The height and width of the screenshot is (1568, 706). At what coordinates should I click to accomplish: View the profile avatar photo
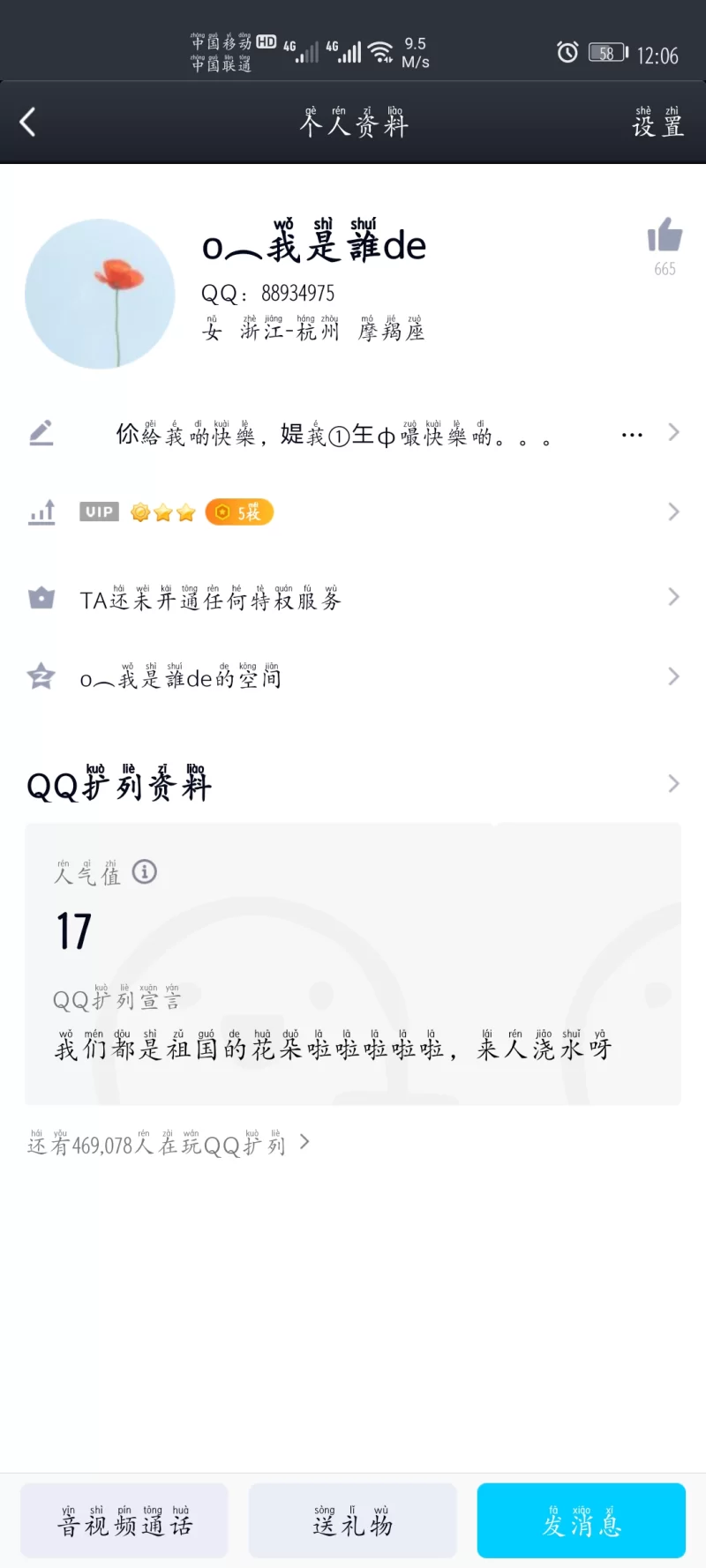pyautogui.click(x=100, y=294)
